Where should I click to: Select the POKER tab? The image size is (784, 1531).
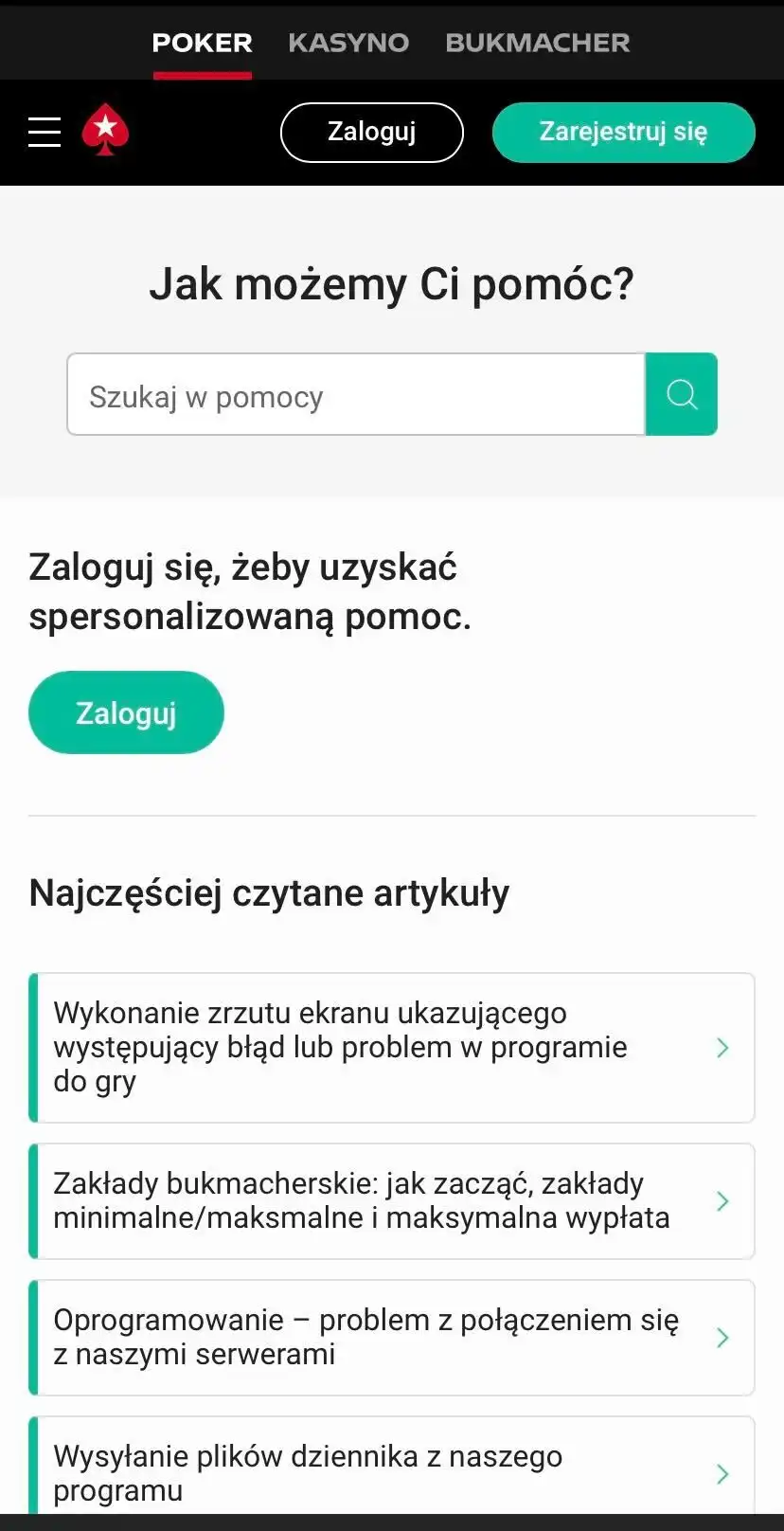(202, 43)
